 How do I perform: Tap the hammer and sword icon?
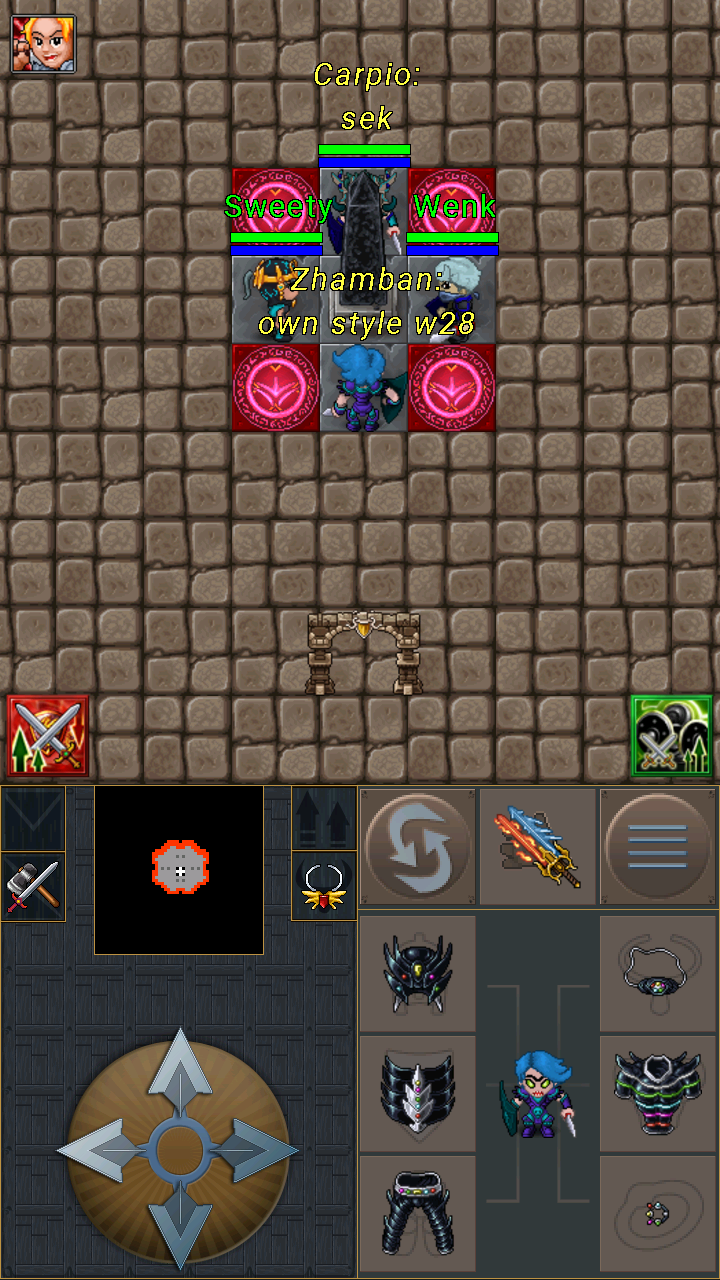pos(33,887)
